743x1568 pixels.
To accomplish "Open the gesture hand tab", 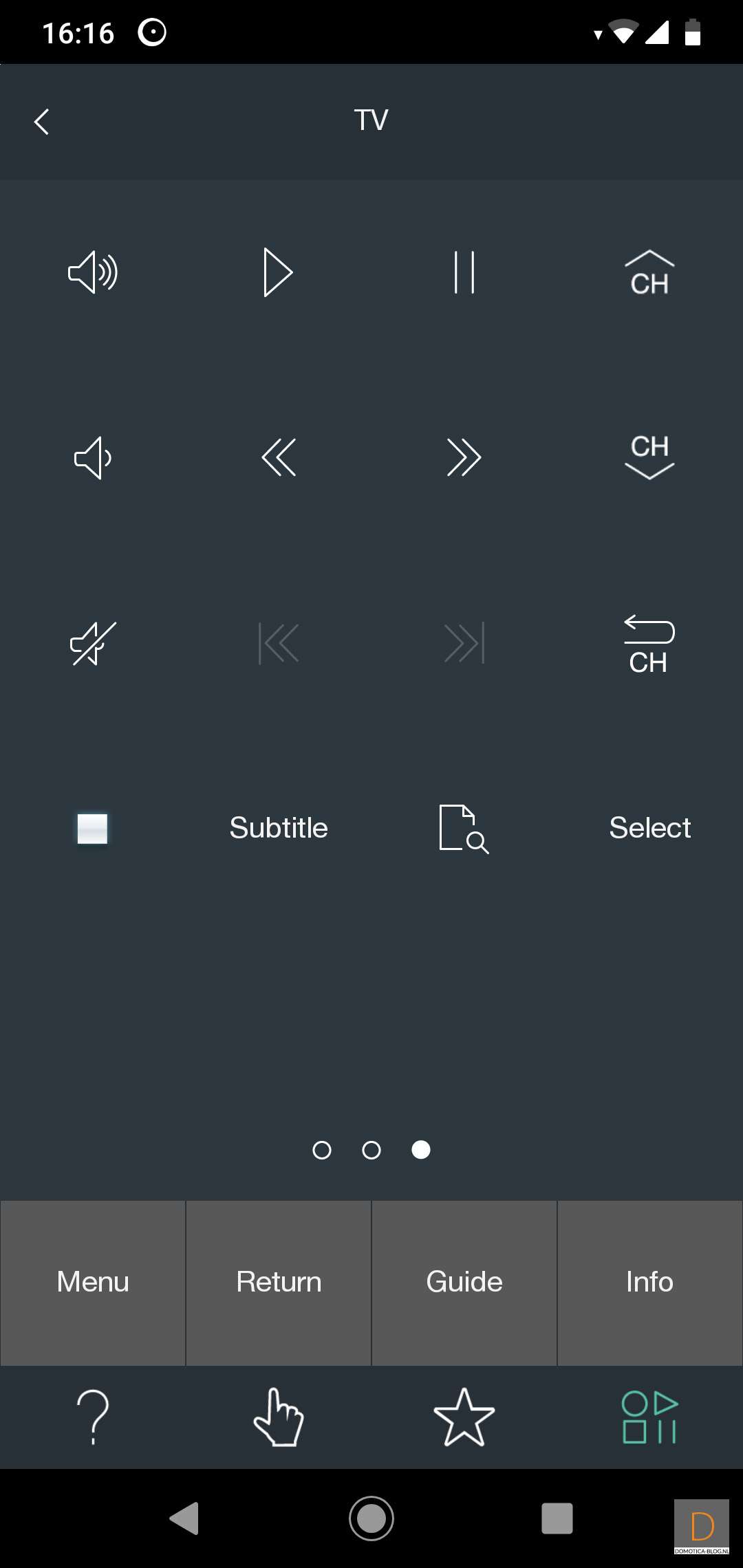I will tap(279, 1417).
